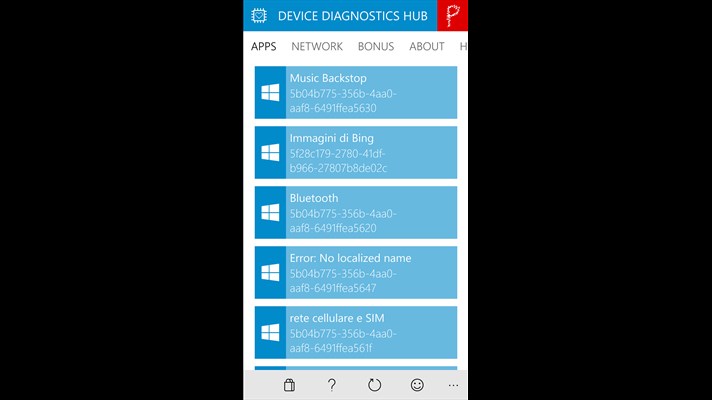Open the 'Error: No localized name' entry
This screenshot has height=400, width=712.
pyautogui.click(x=356, y=272)
